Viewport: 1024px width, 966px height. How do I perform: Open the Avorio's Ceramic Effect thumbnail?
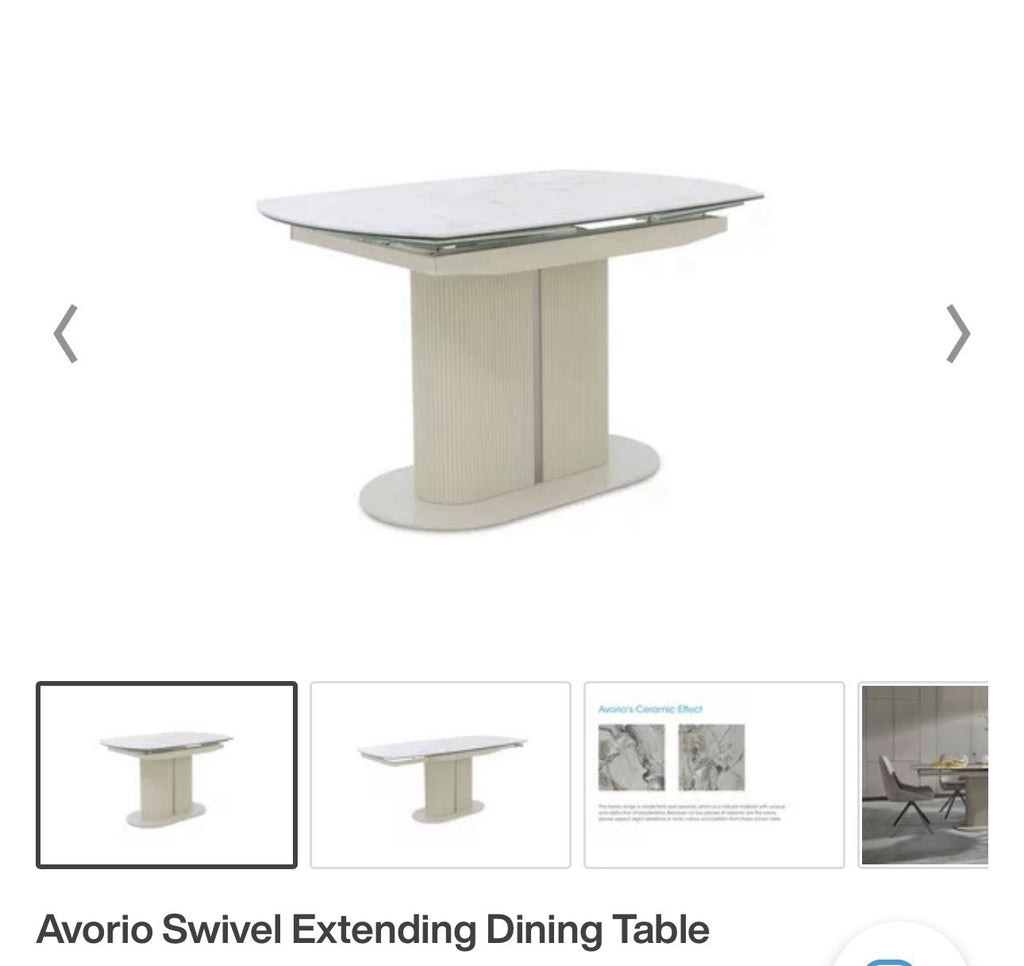(x=714, y=775)
